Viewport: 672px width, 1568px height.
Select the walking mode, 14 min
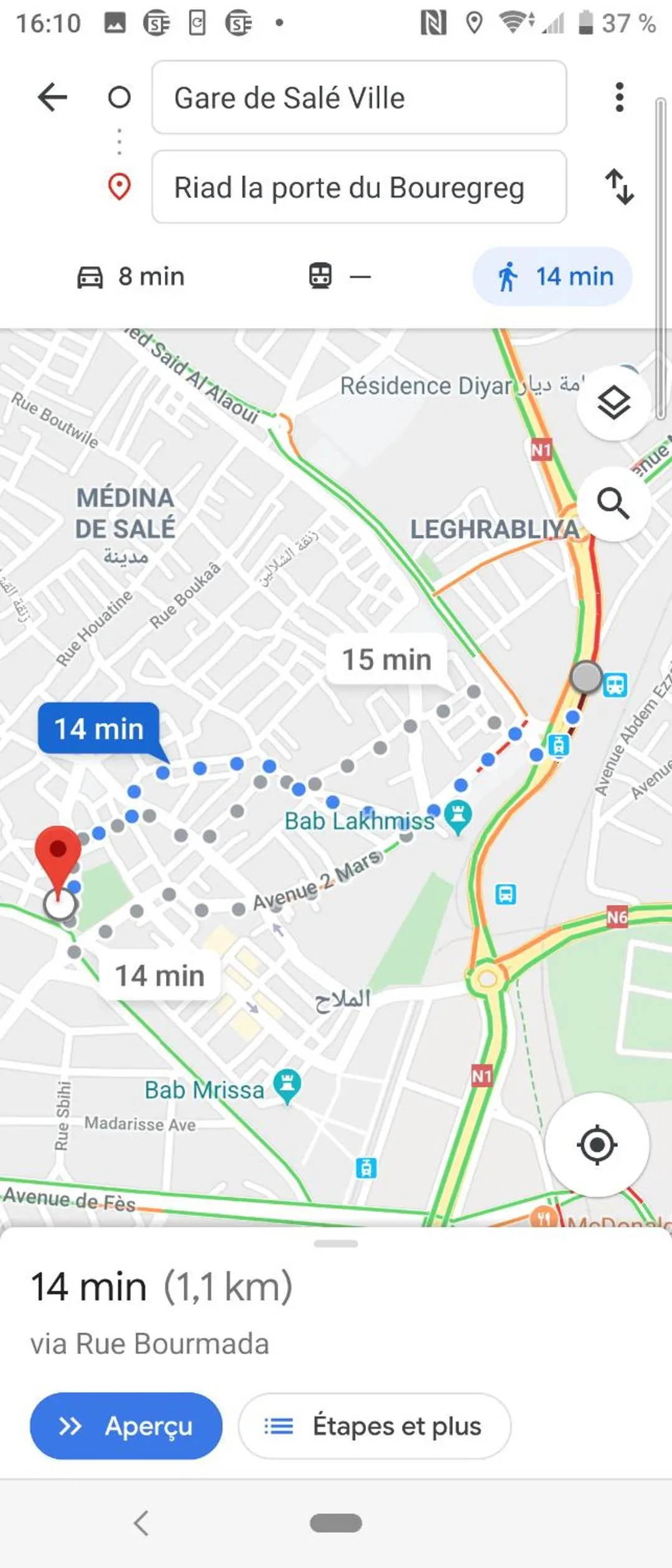(x=553, y=276)
